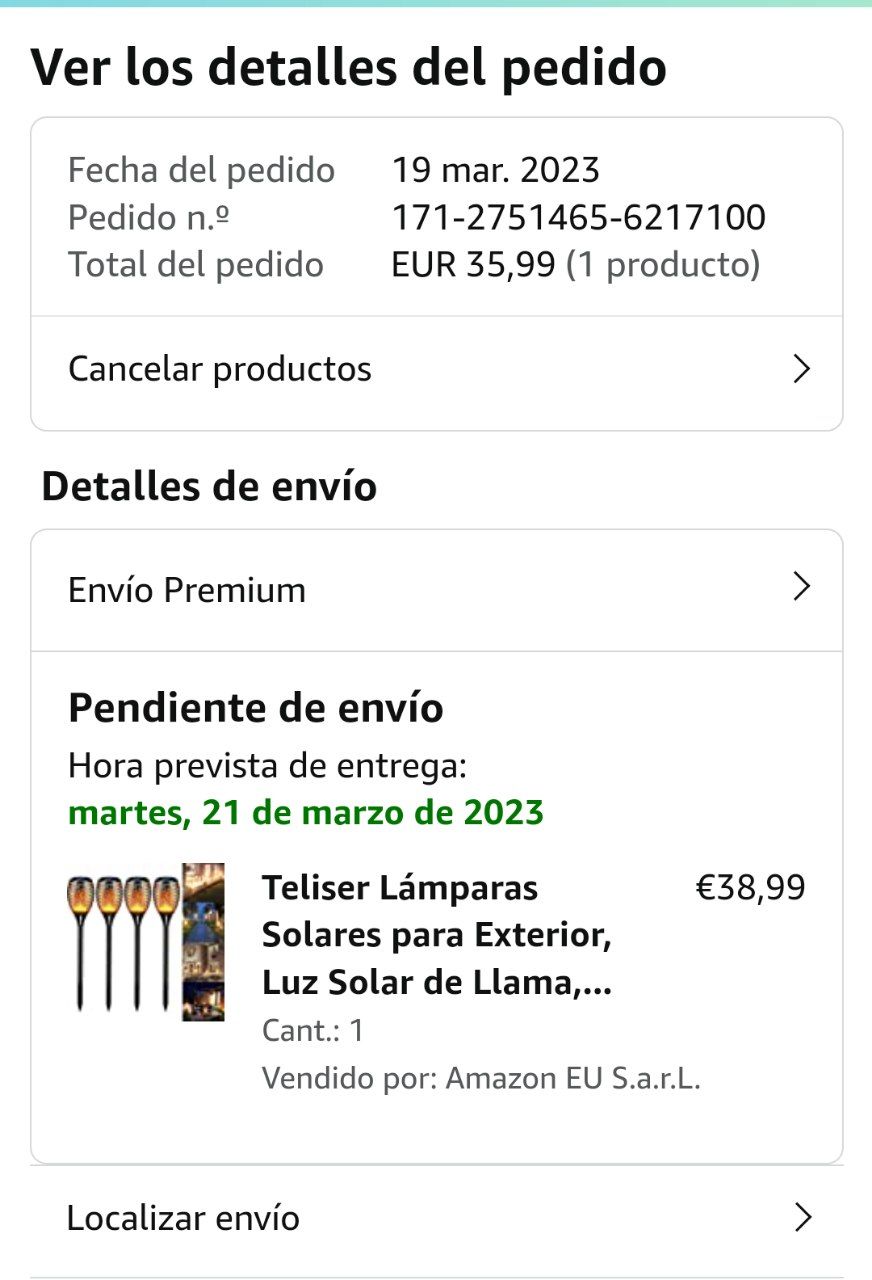Open the Teliser Lámparas Solares product image
This screenshot has width=872, height=1280.
click(146, 942)
